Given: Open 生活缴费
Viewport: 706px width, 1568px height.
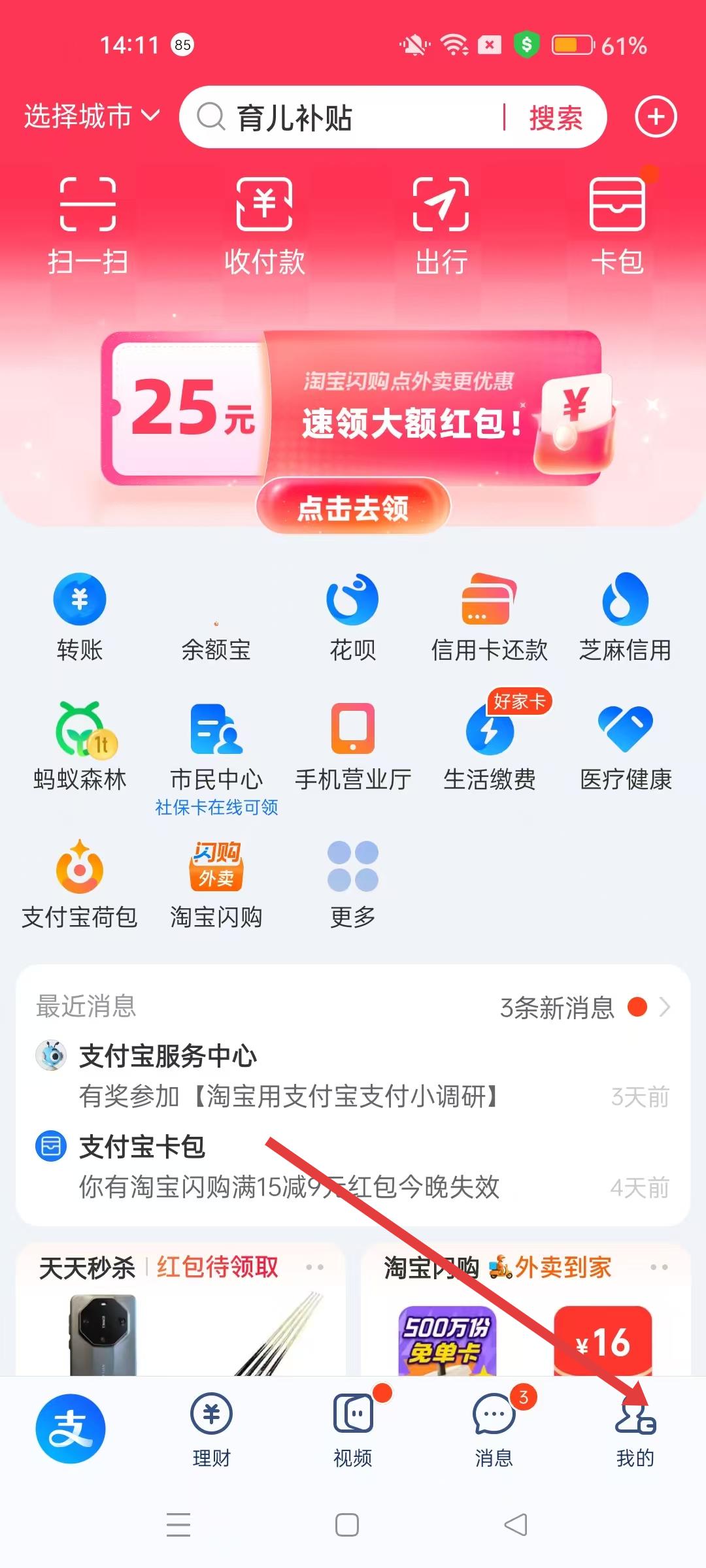Looking at the screenshot, I should [x=489, y=746].
